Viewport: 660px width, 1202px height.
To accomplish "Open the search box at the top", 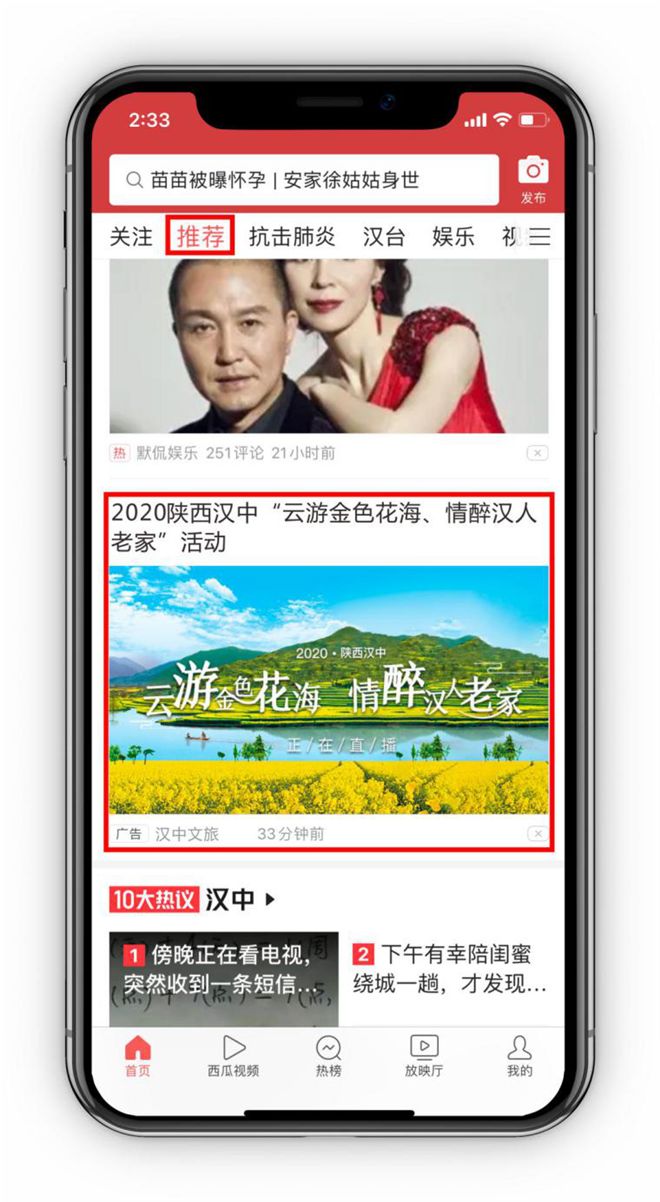I will 303,181.
